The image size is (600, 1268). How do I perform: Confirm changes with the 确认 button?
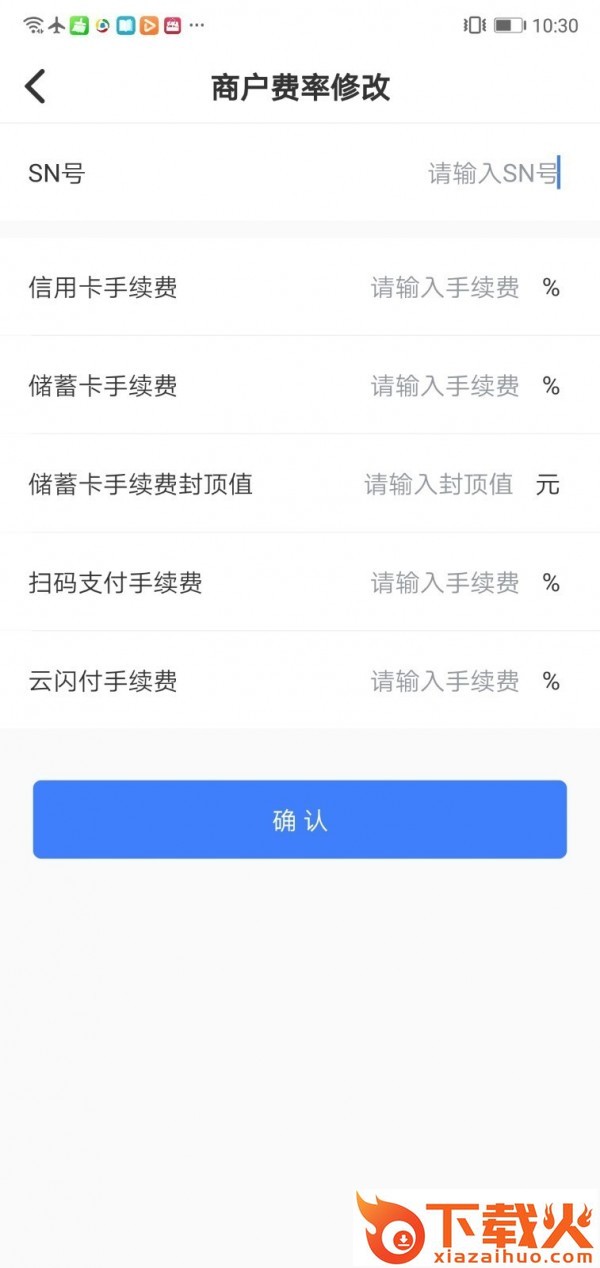pyautogui.click(x=300, y=820)
